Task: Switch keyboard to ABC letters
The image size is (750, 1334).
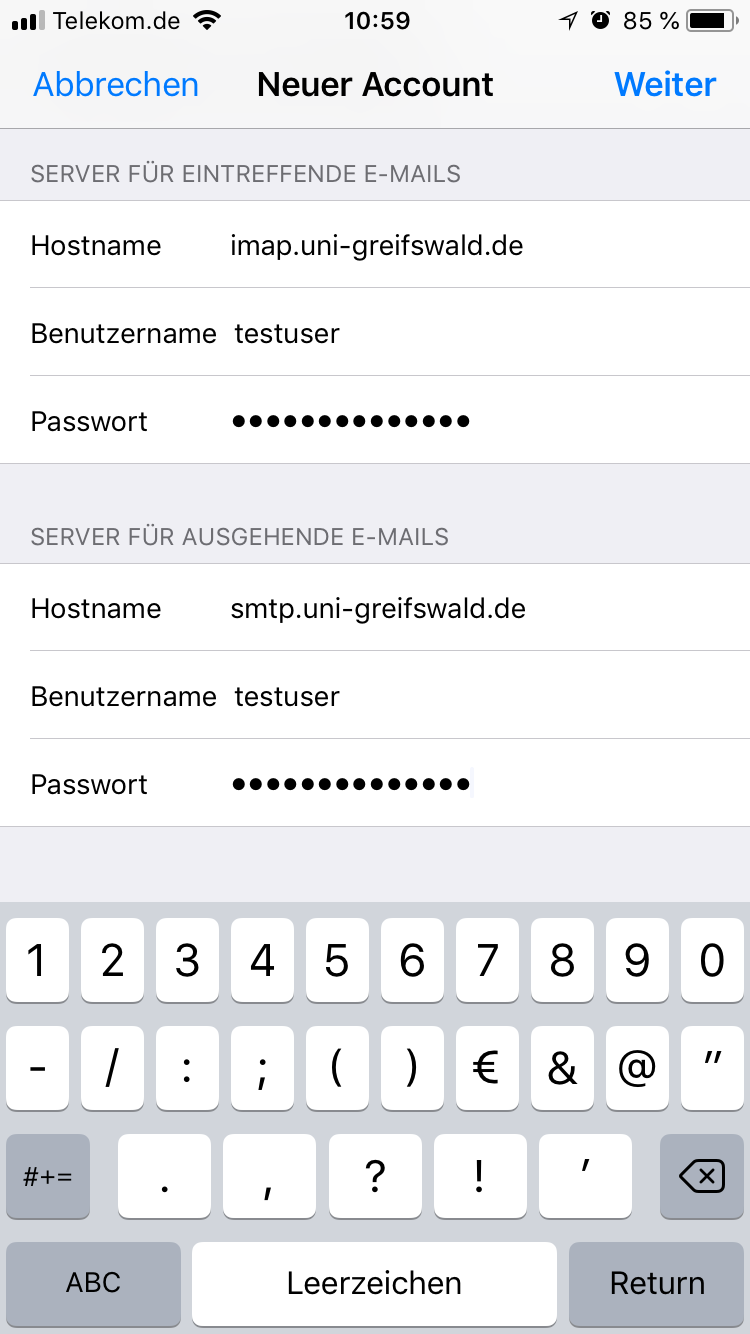Action: pos(93,1283)
